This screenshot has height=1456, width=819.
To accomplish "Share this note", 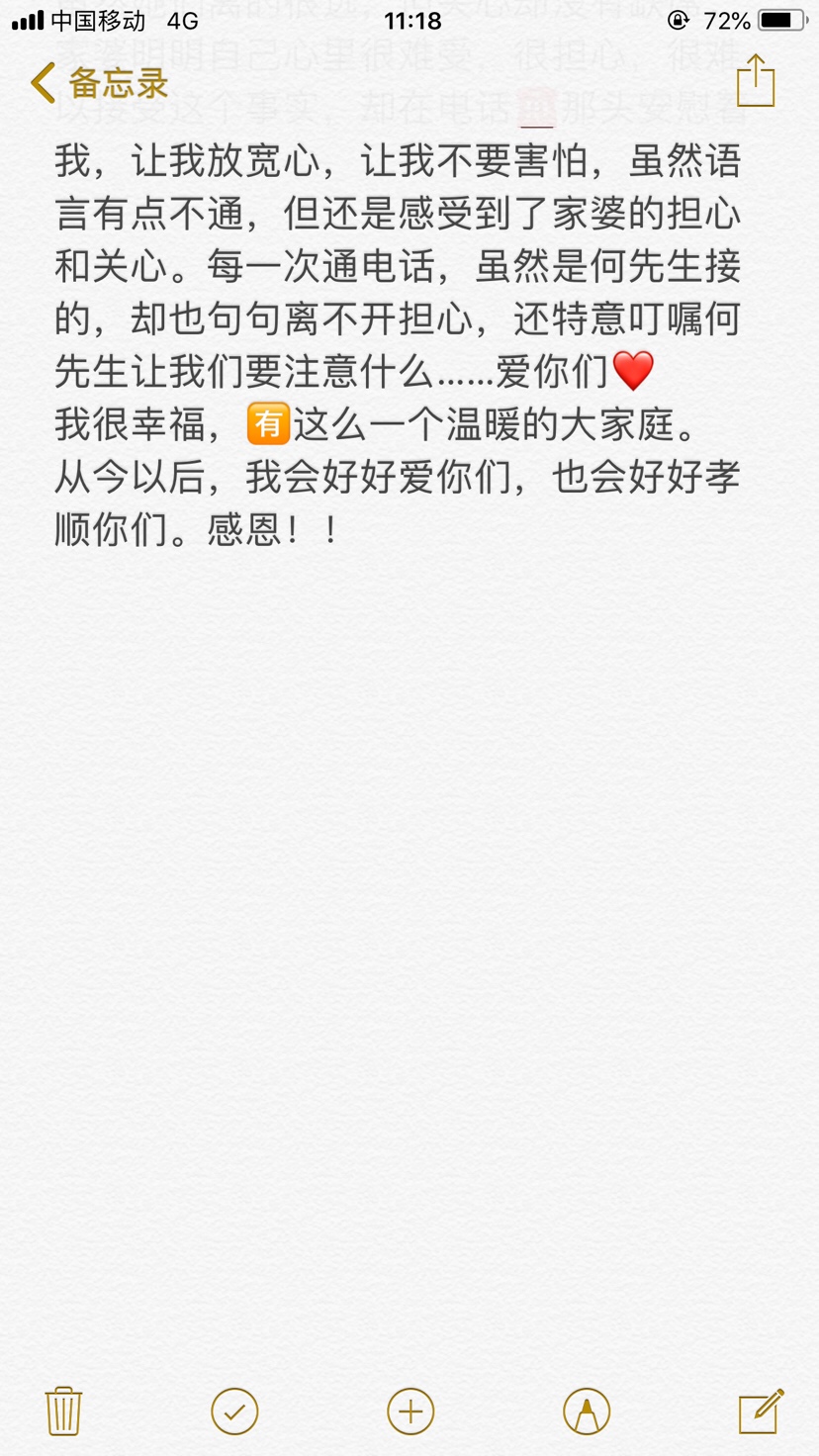I will [756, 81].
